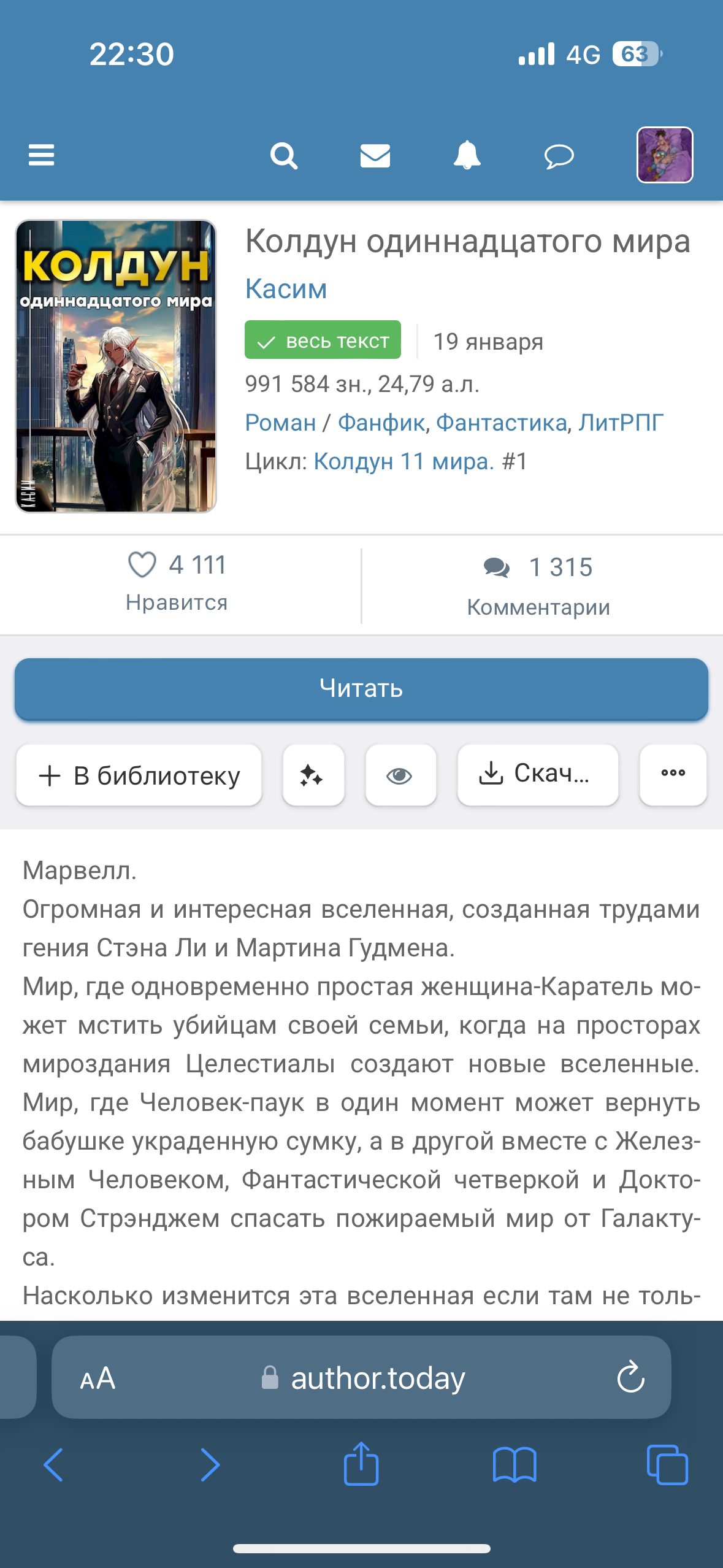View the 1 315 comments
723x1568 pixels.
point(538,586)
